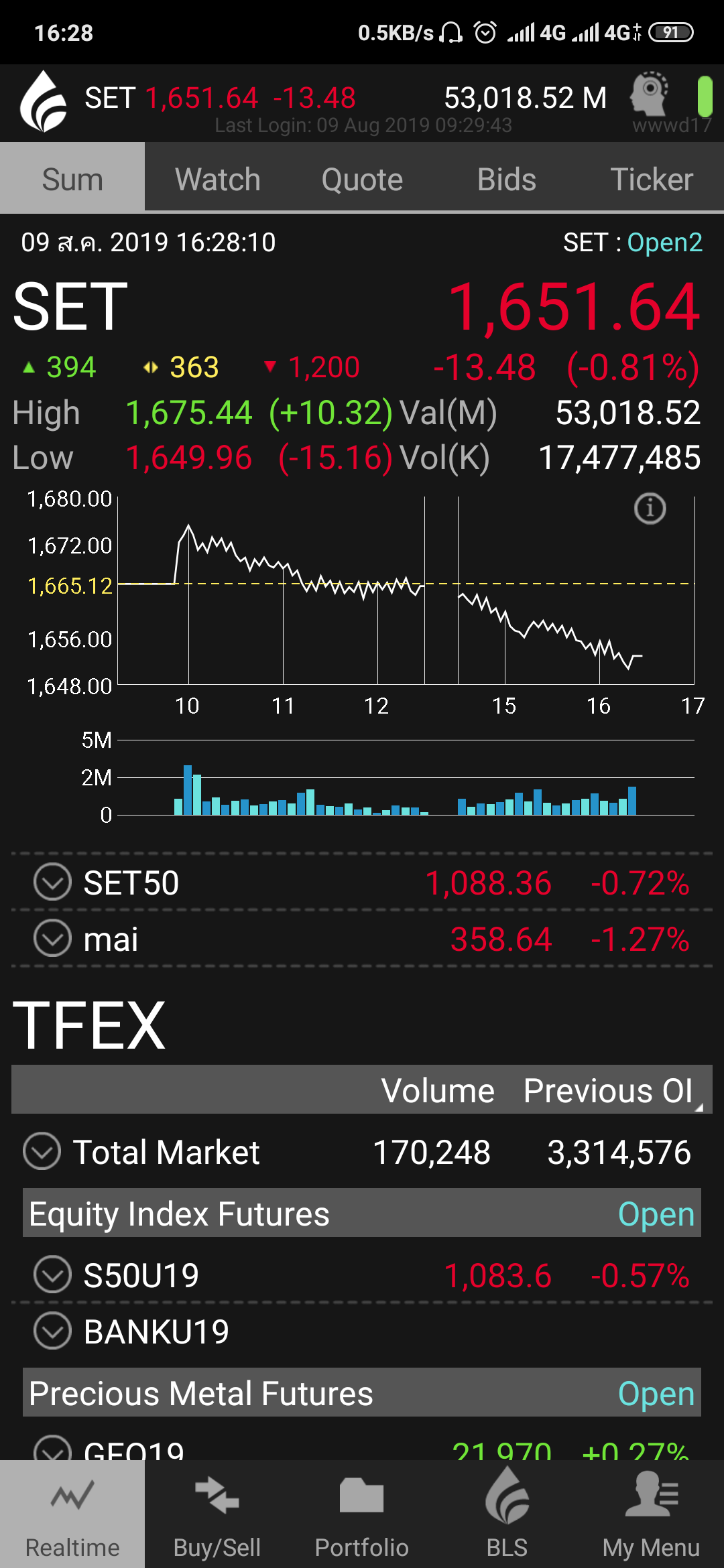Screen dimensions: 724x1568
Task: Expand the S50U19 futures row
Action: tap(52, 1275)
